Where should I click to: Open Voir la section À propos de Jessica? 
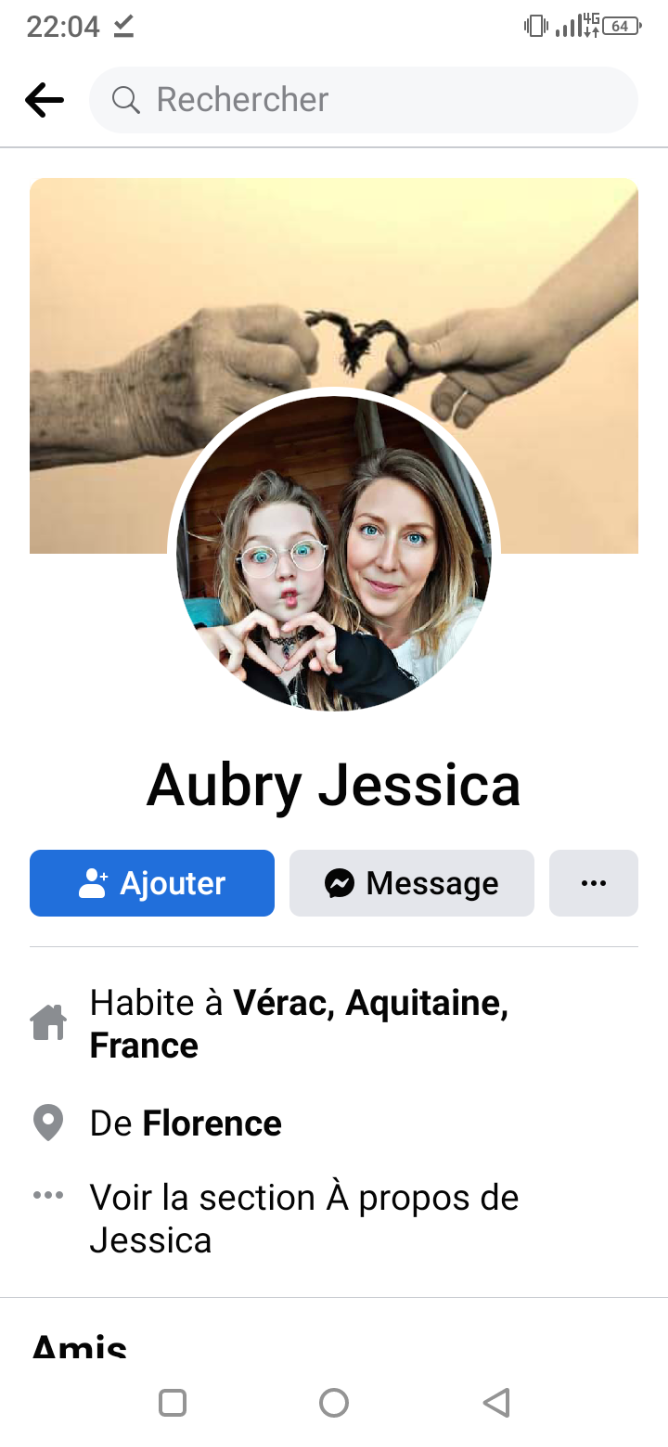pyautogui.click(x=303, y=1218)
